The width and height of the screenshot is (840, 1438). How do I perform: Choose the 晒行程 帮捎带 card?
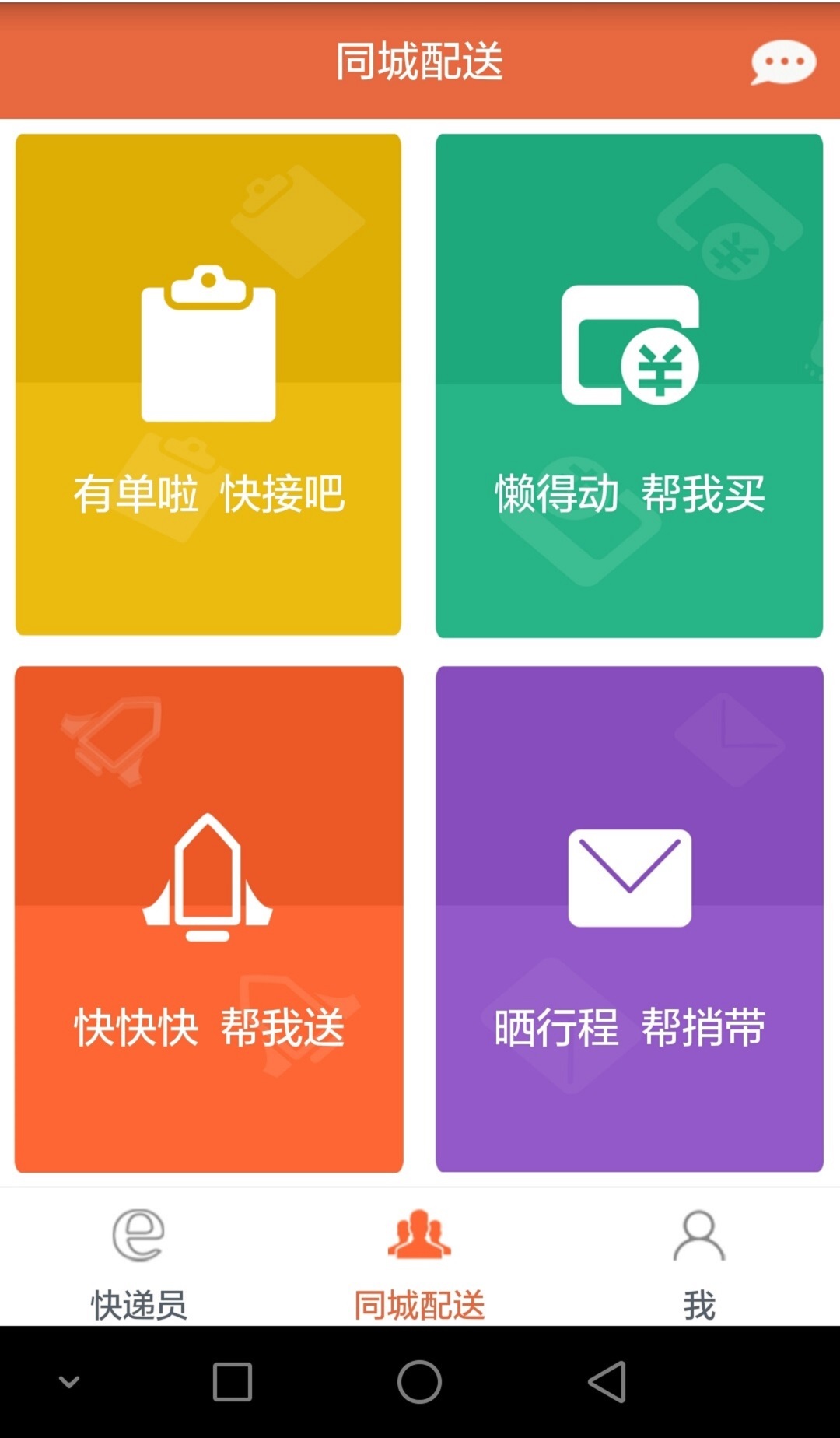(x=628, y=918)
